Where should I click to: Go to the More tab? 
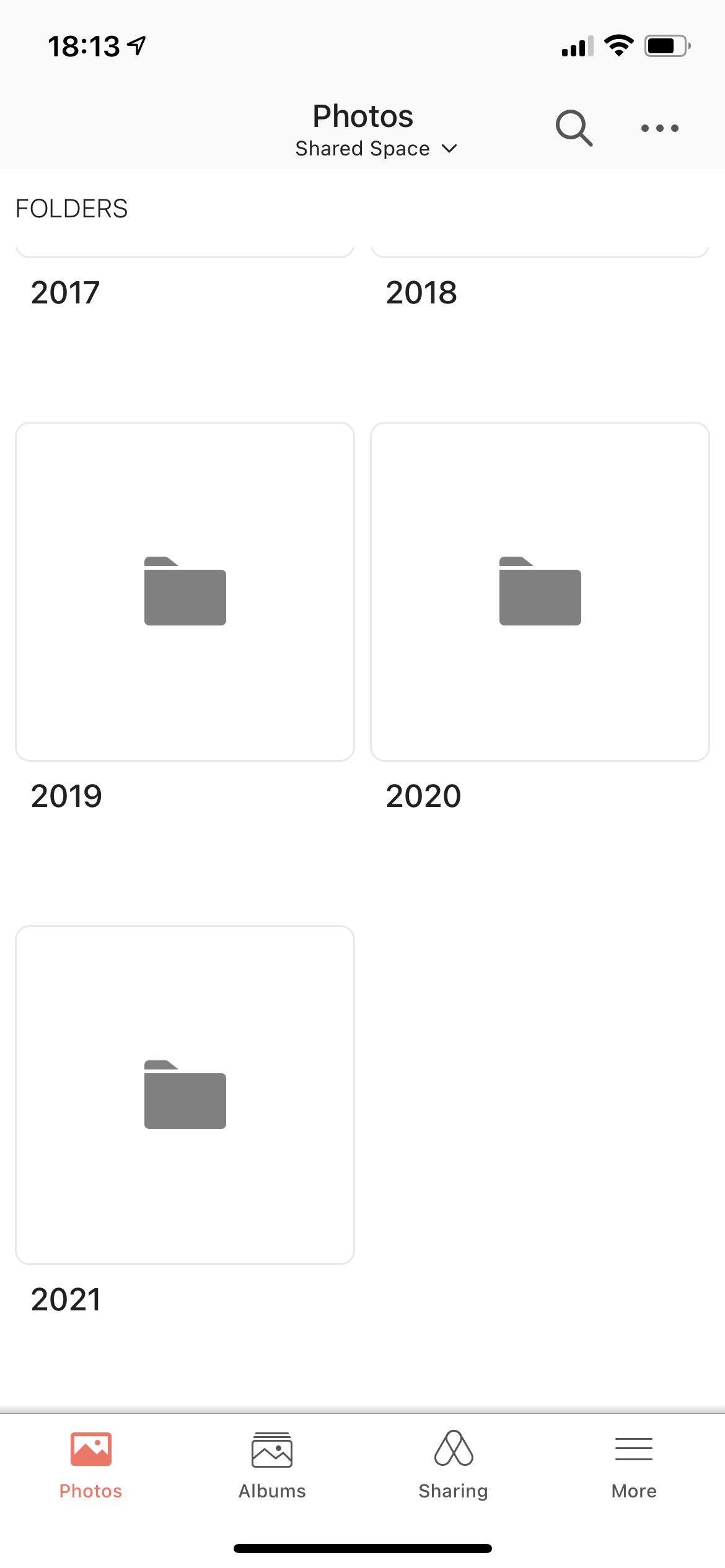(x=633, y=1464)
